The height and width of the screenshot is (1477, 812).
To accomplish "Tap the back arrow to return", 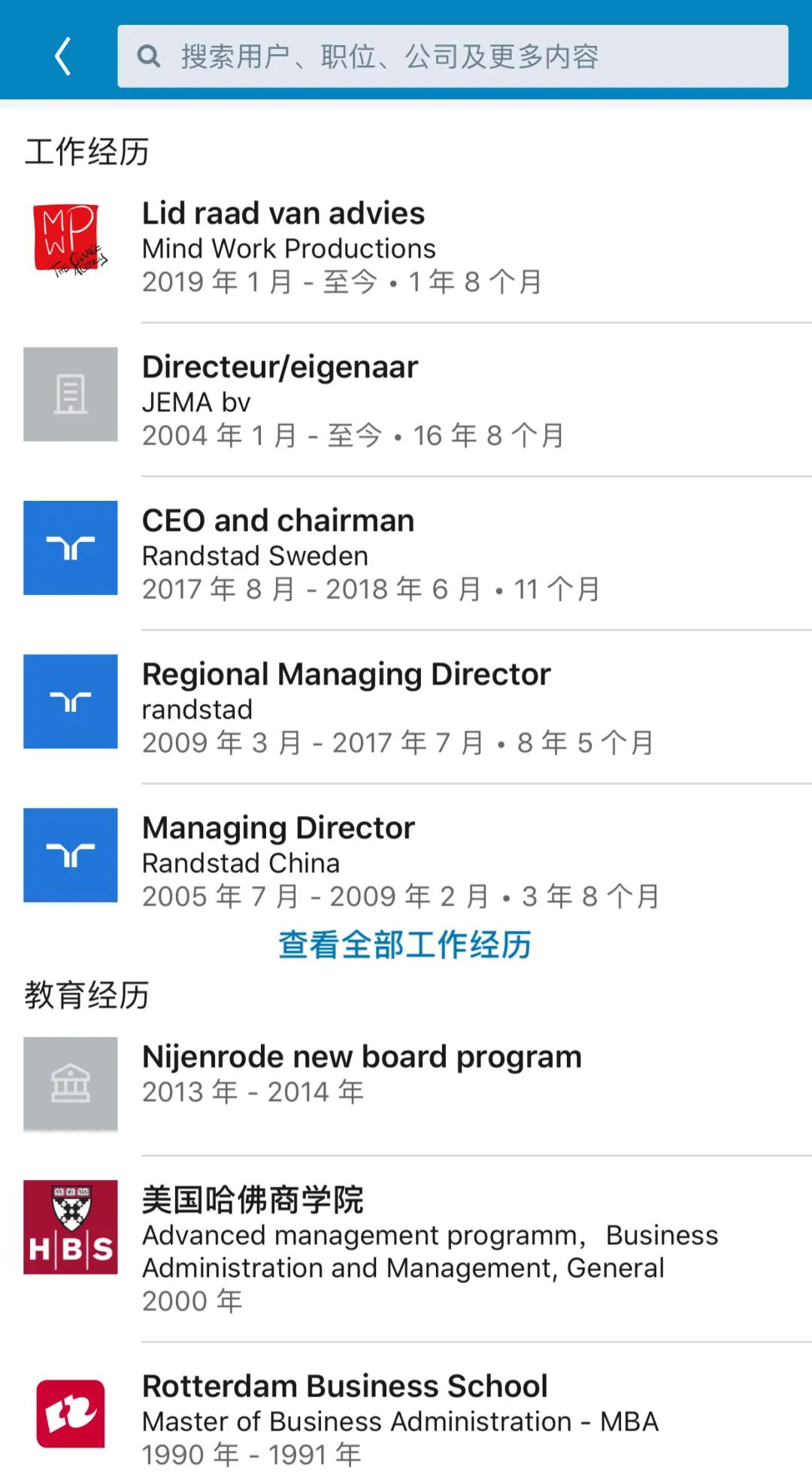I will point(61,55).
